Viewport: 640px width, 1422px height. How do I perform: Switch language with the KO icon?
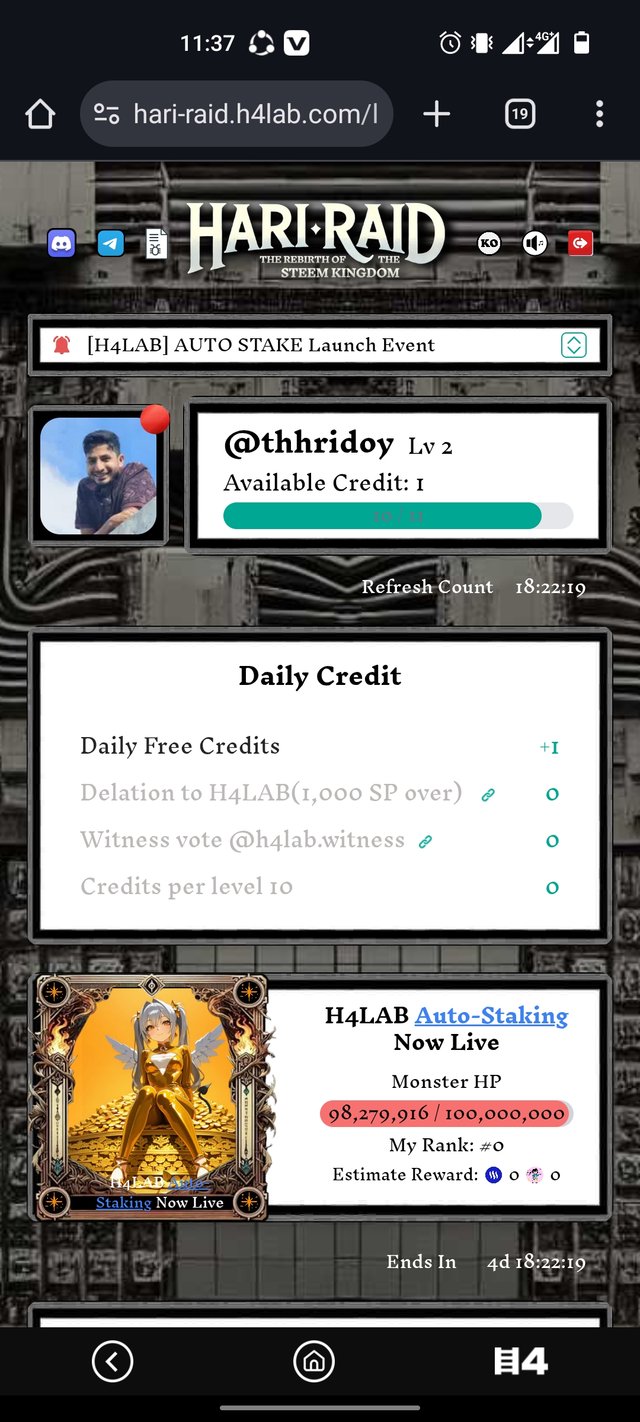point(489,243)
